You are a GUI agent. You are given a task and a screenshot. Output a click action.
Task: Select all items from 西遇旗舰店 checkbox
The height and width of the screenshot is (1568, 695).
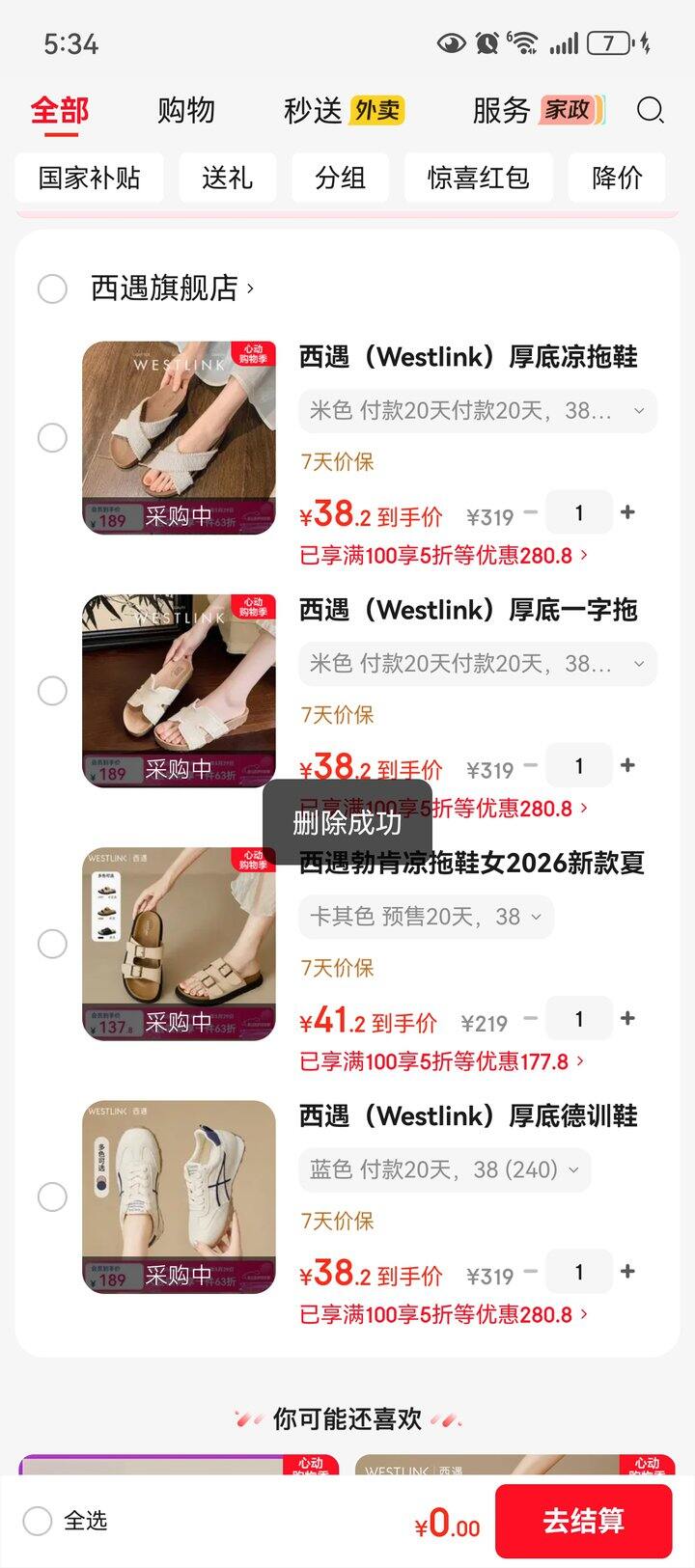pos(52,289)
